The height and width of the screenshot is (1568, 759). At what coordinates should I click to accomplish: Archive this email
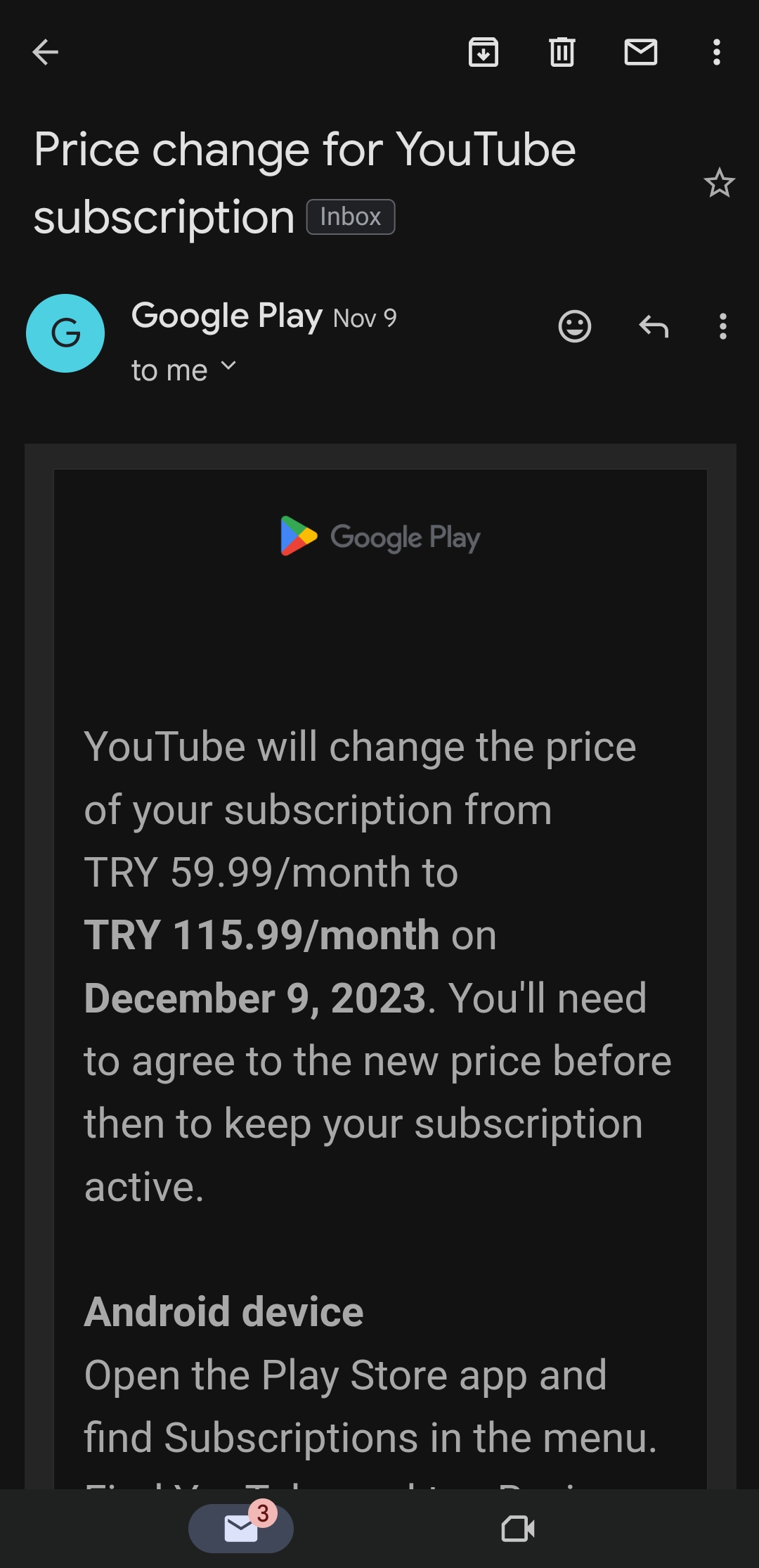click(x=484, y=52)
